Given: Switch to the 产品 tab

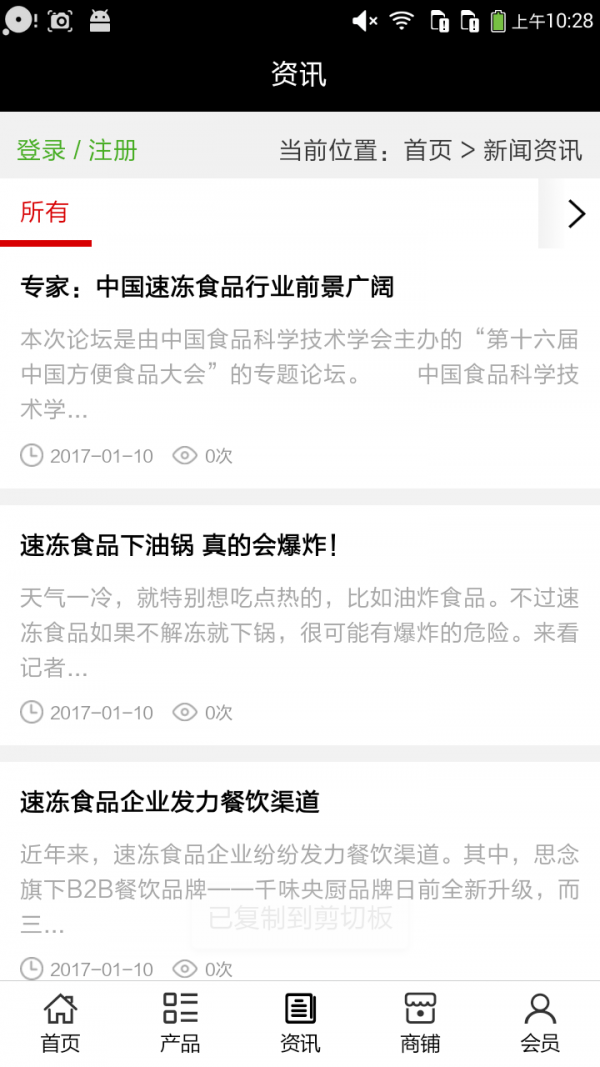Looking at the screenshot, I should point(180,1023).
